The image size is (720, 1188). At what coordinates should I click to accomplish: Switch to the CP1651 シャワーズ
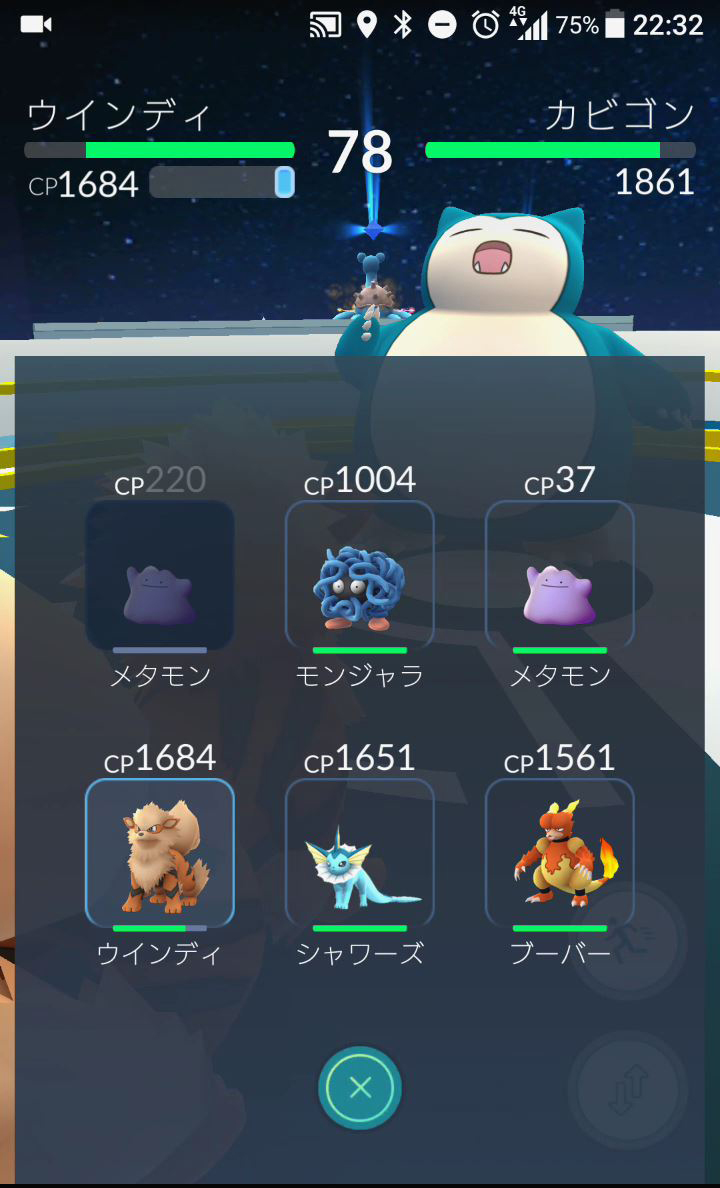tap(360, 852)
